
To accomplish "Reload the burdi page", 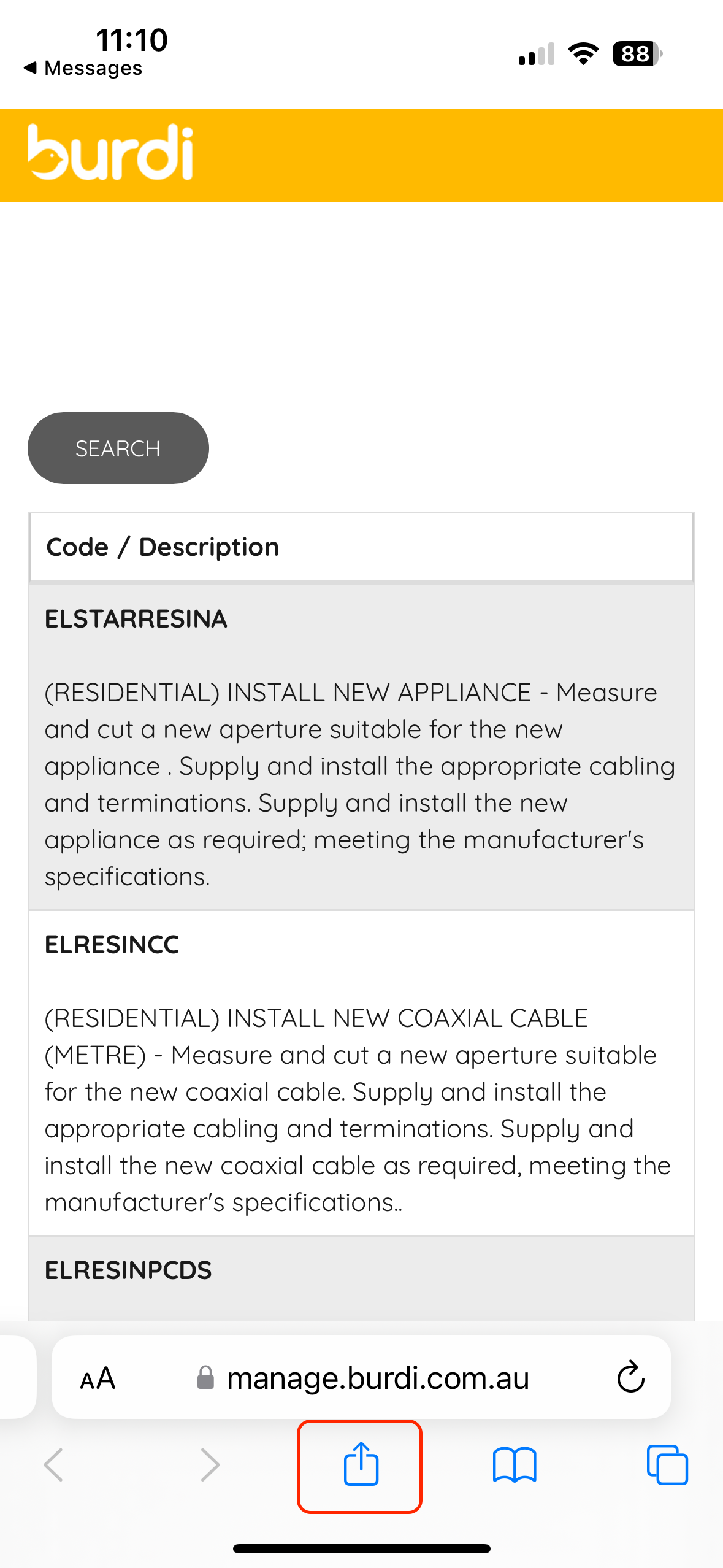I will [x=630, y=1378].
